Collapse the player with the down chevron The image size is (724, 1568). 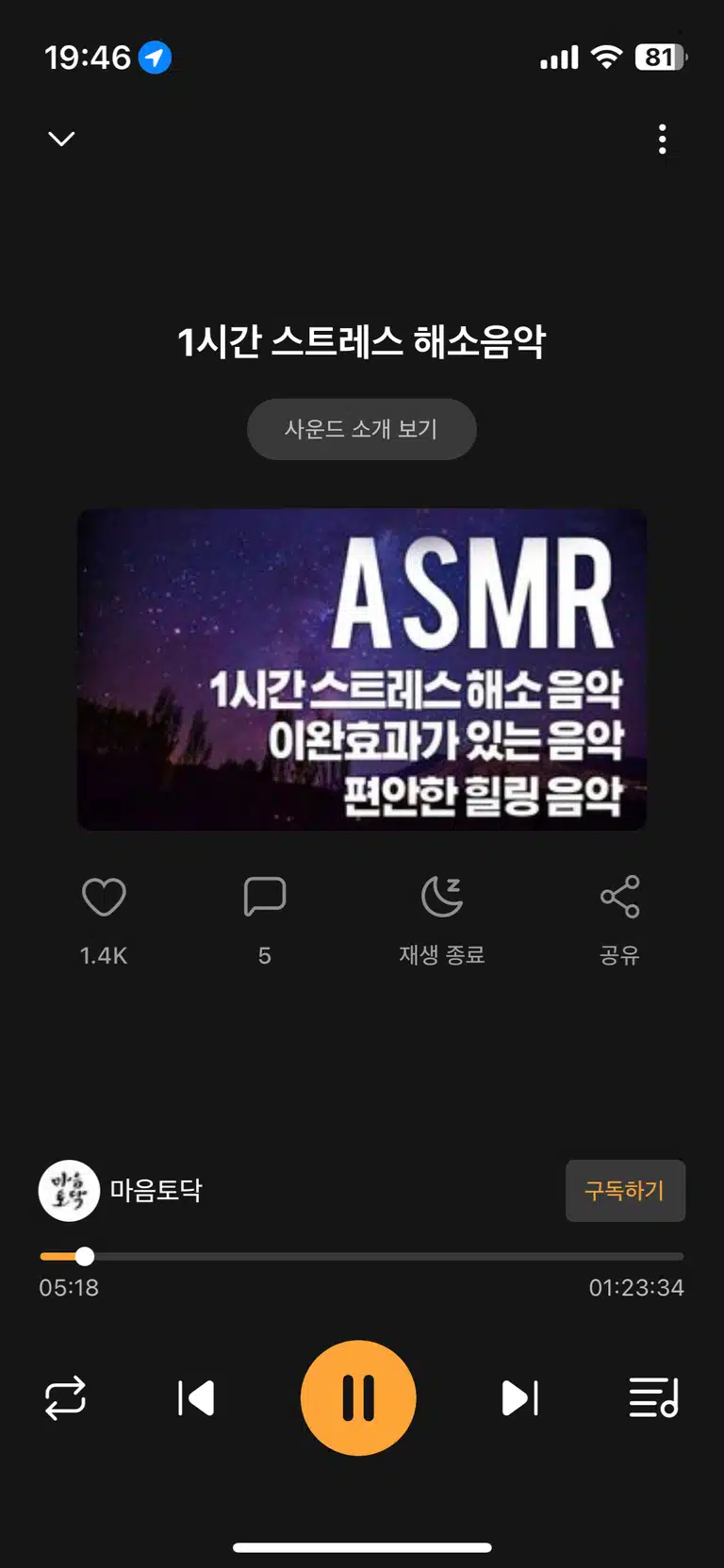tap(61, 140)
